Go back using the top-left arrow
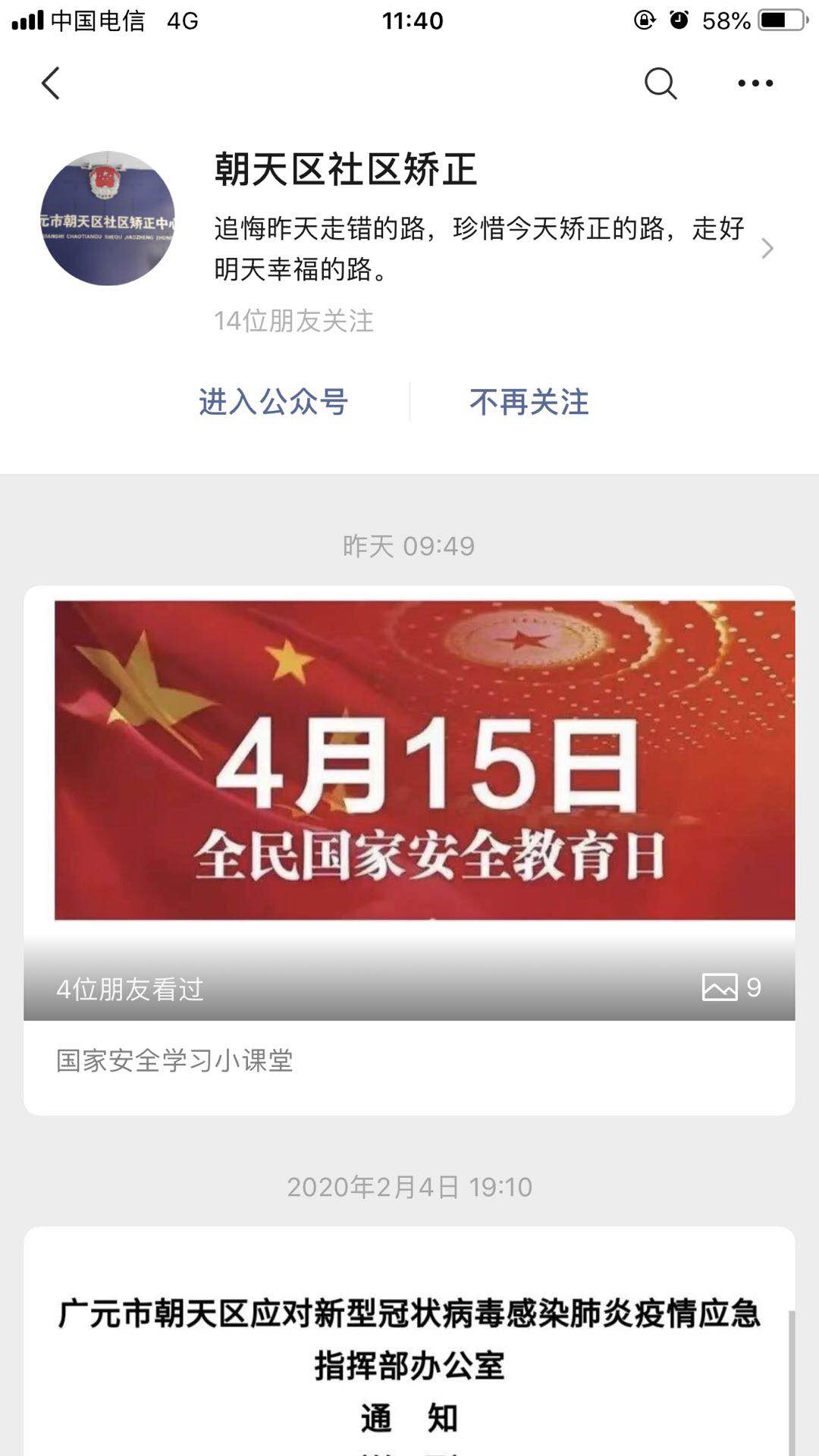This screenshot has height=1456, width=819. pos(50,83)
